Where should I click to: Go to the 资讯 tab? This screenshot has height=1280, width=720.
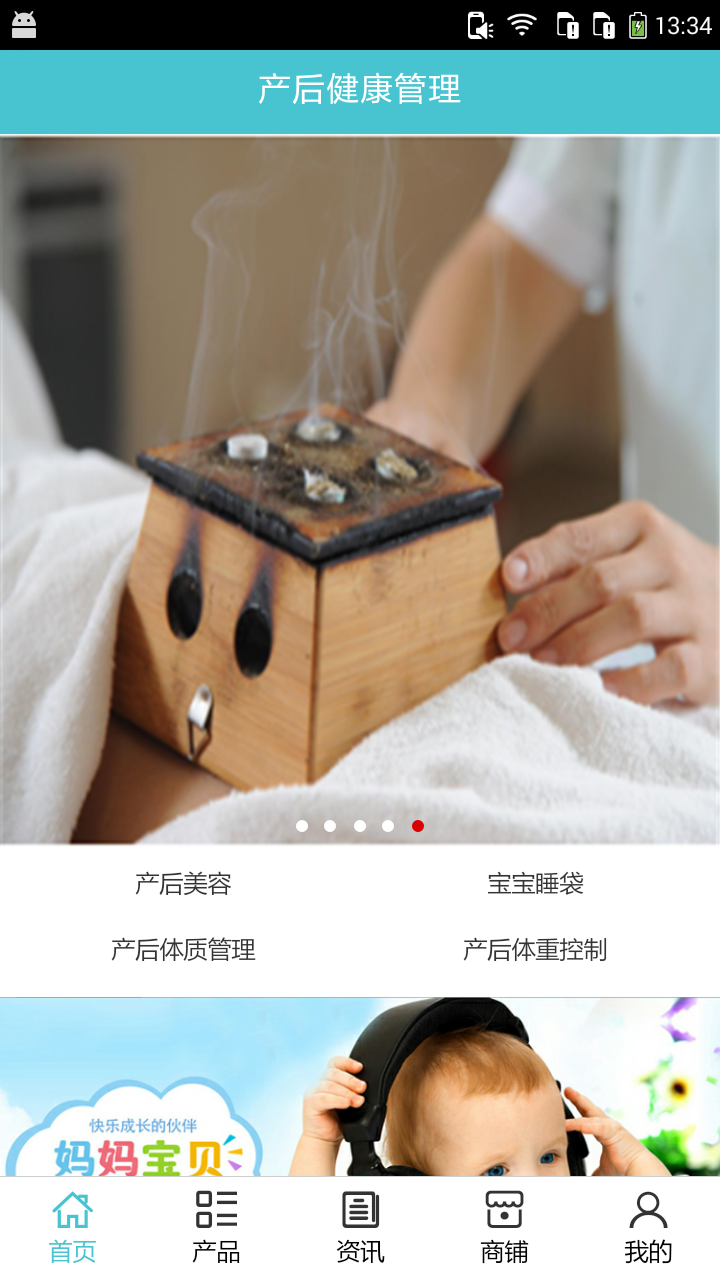click(360, 1228)
